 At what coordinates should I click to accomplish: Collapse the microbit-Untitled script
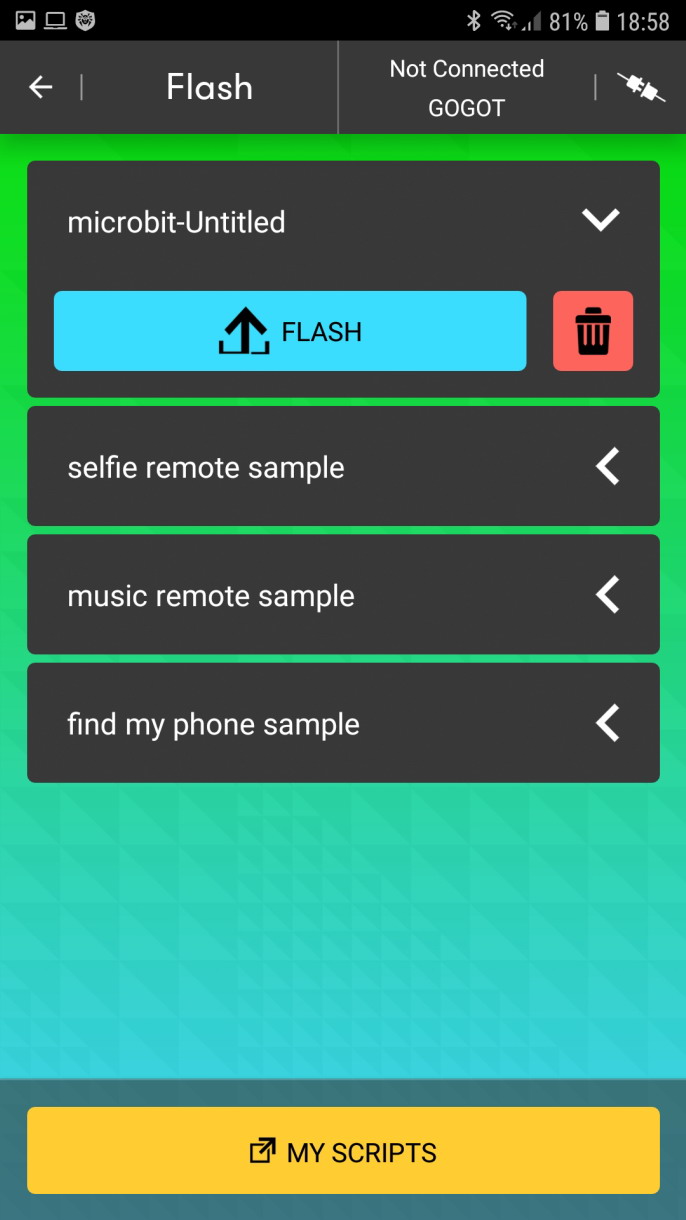(601, 220)
